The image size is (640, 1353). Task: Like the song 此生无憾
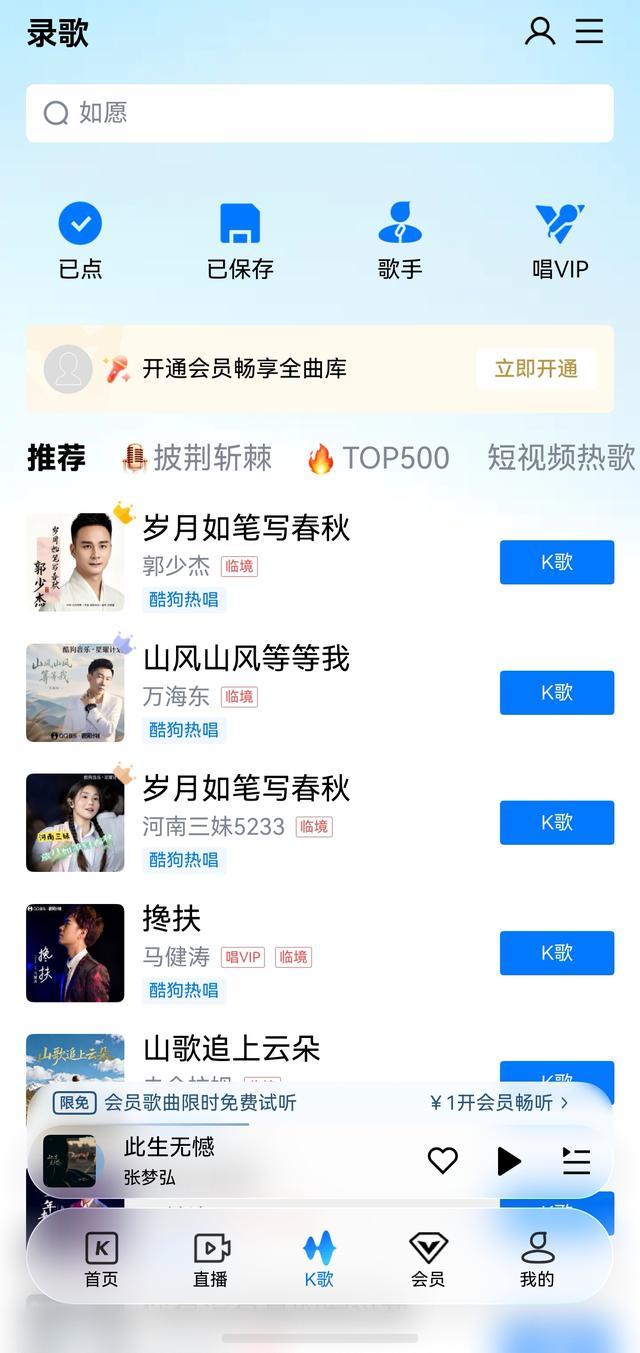point(442,1160)
